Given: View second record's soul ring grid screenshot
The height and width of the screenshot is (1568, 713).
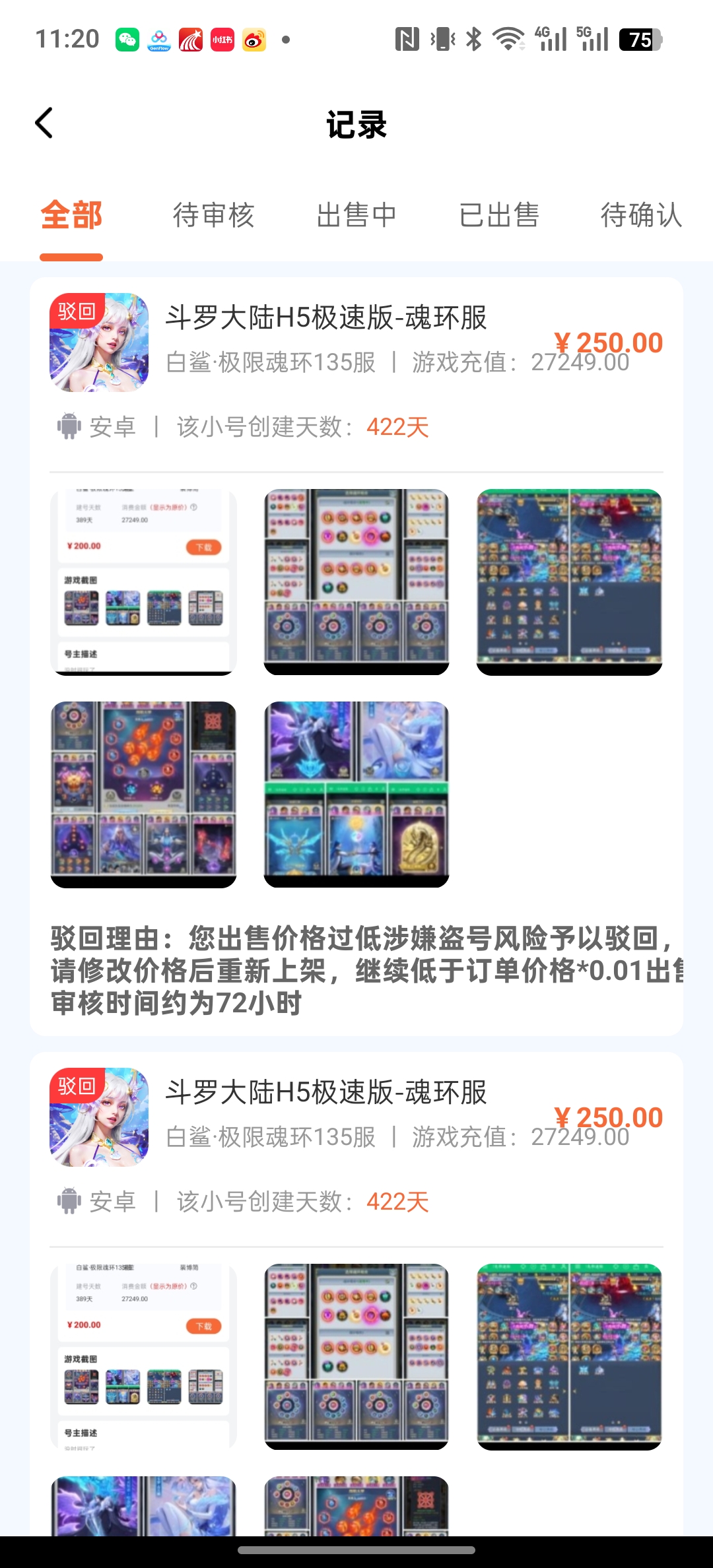Looking at the screenshot, I should [356, 1357].
